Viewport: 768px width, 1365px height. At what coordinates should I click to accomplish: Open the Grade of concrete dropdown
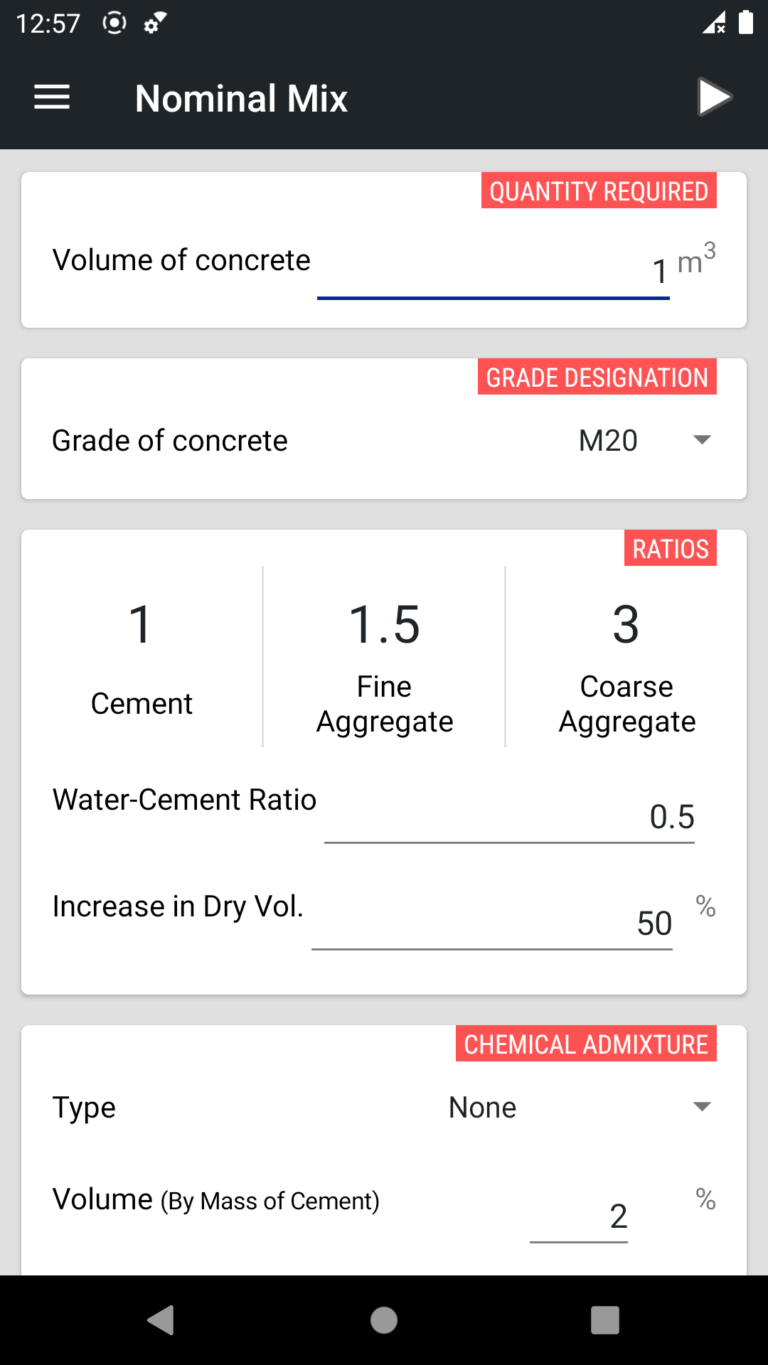(701, 440)
